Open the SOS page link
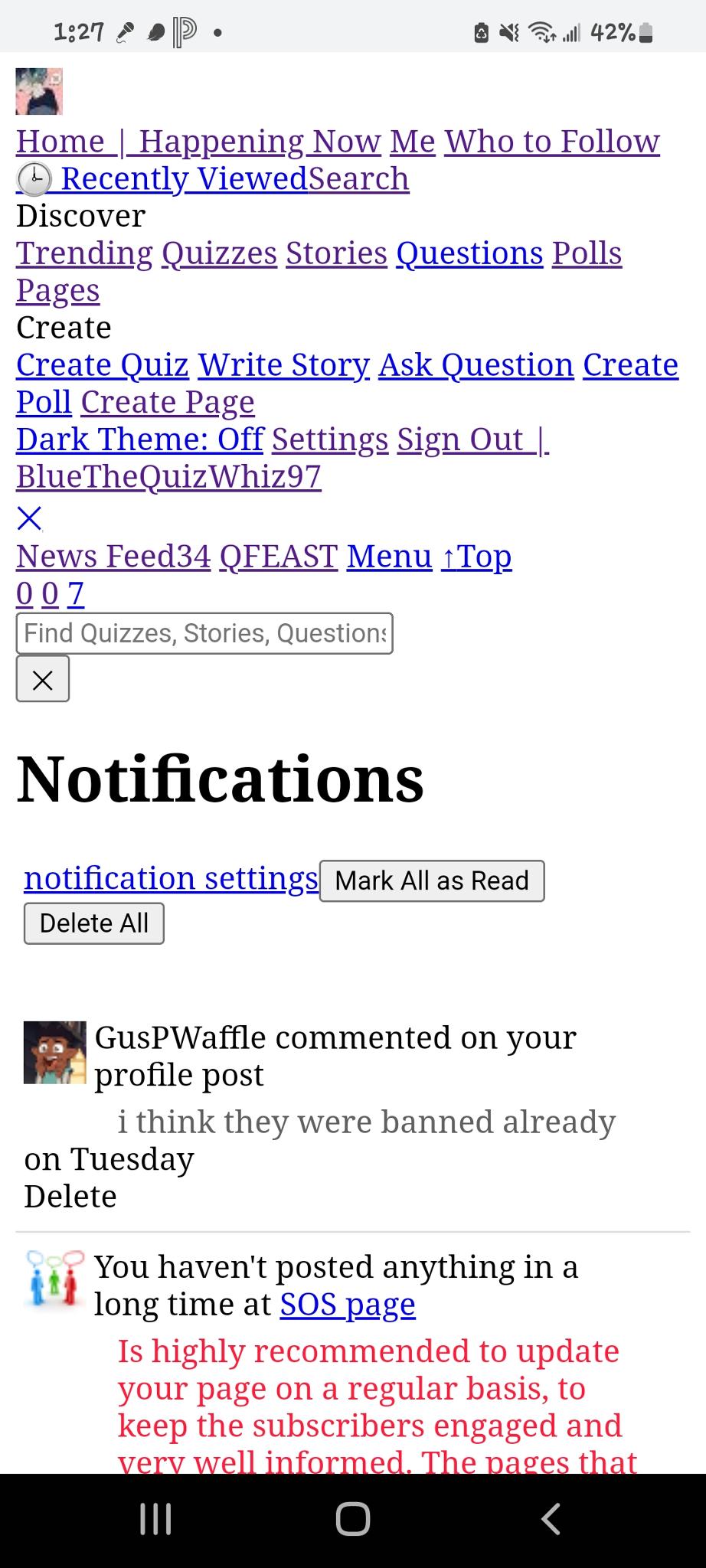Screen dimensions: 706x1568 coord(348,1304)
